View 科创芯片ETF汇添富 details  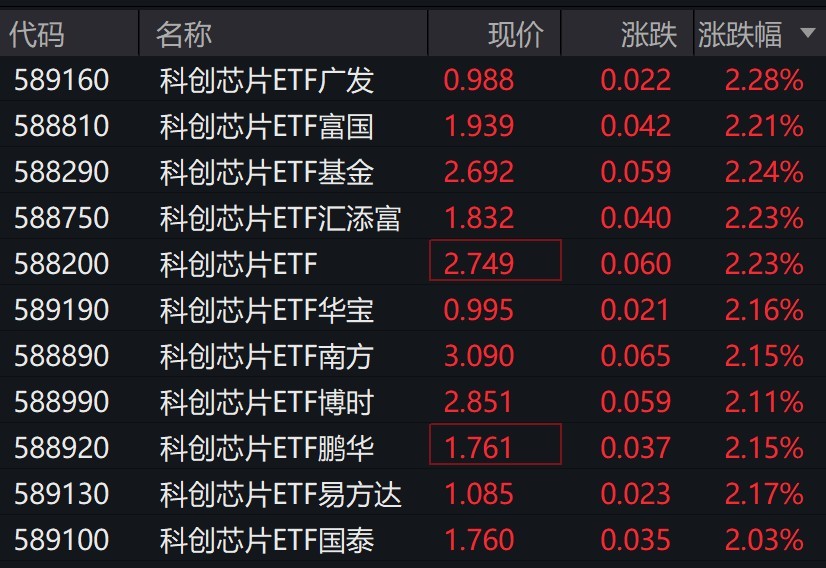tap(280, 218)
